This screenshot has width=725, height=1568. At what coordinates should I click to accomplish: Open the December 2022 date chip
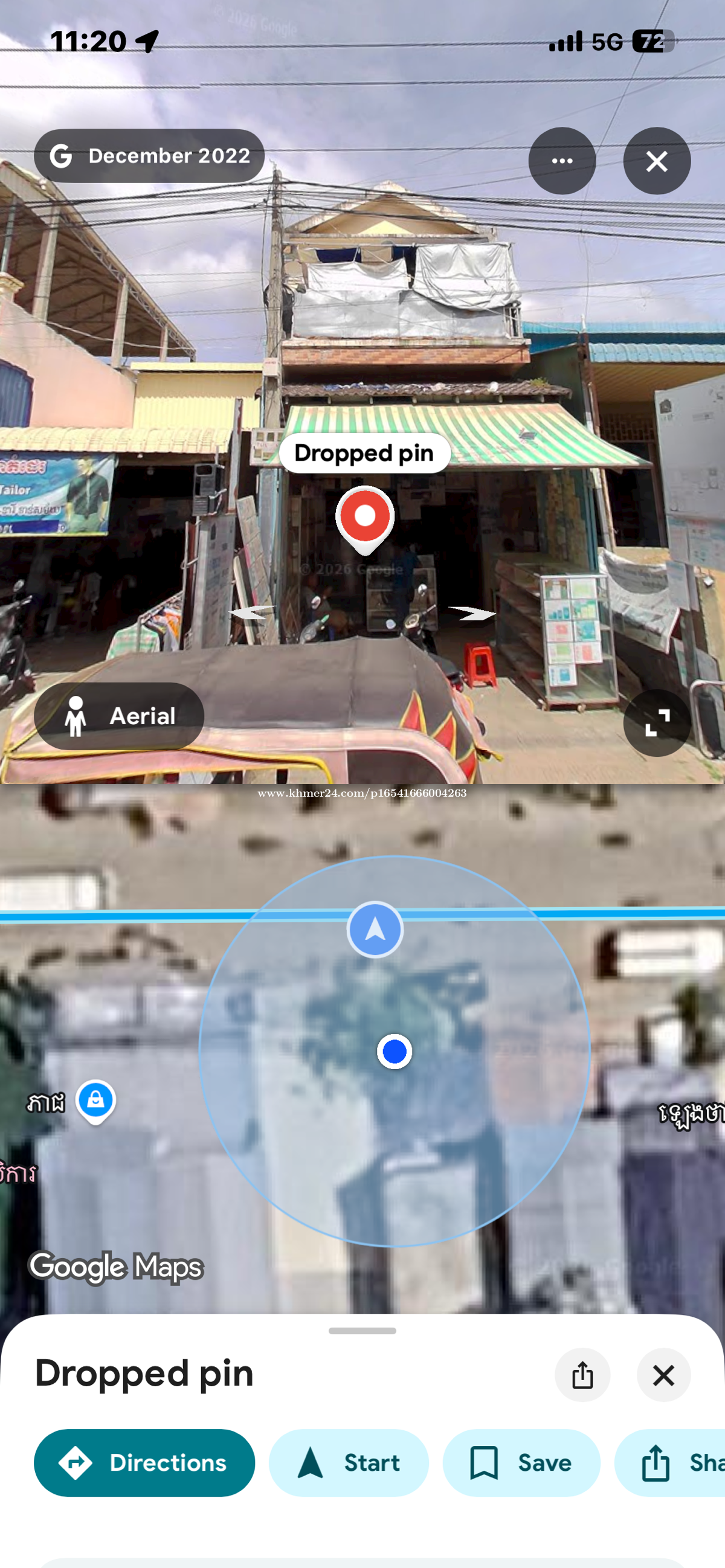tap(149, 156)
